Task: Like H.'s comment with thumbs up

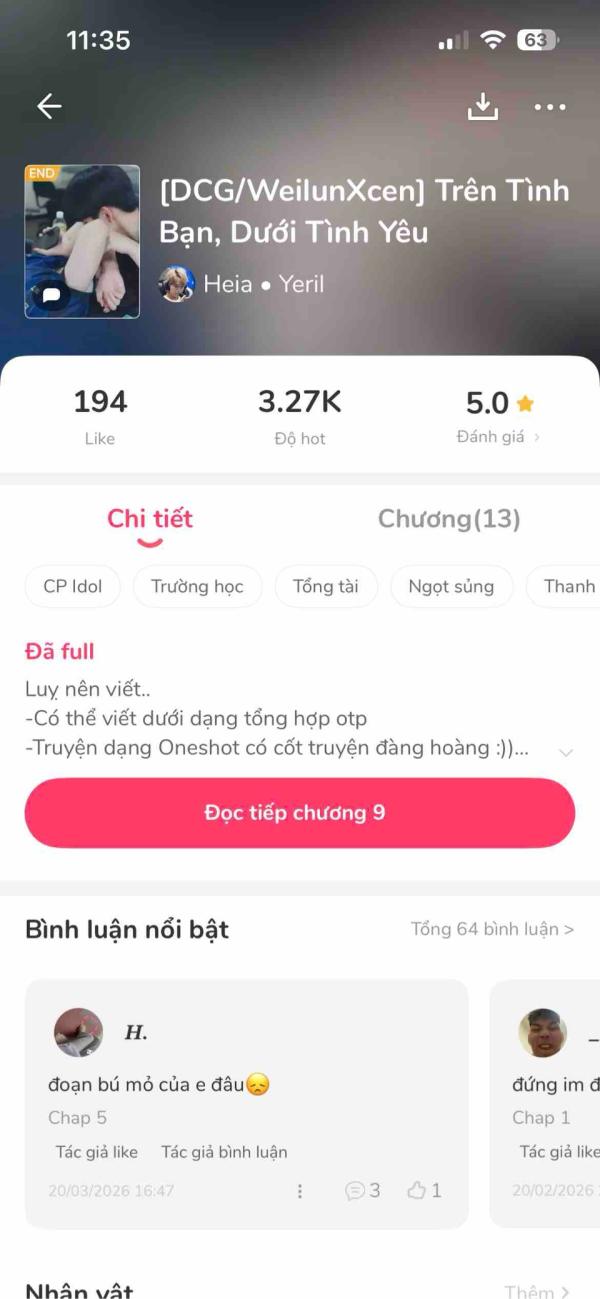Action: pyautogui.click(x=424, y=1191)
